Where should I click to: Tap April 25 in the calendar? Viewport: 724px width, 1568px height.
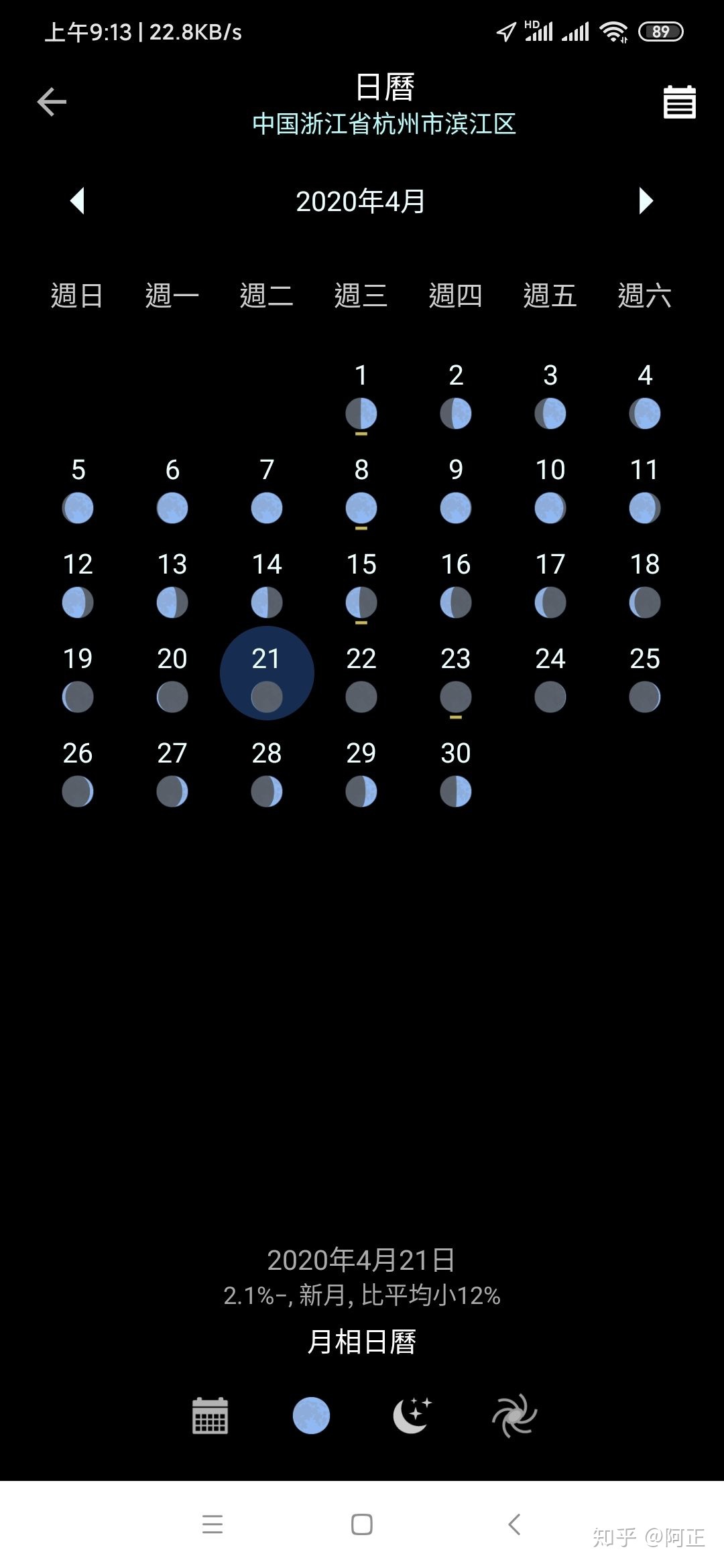coord(645,679)
